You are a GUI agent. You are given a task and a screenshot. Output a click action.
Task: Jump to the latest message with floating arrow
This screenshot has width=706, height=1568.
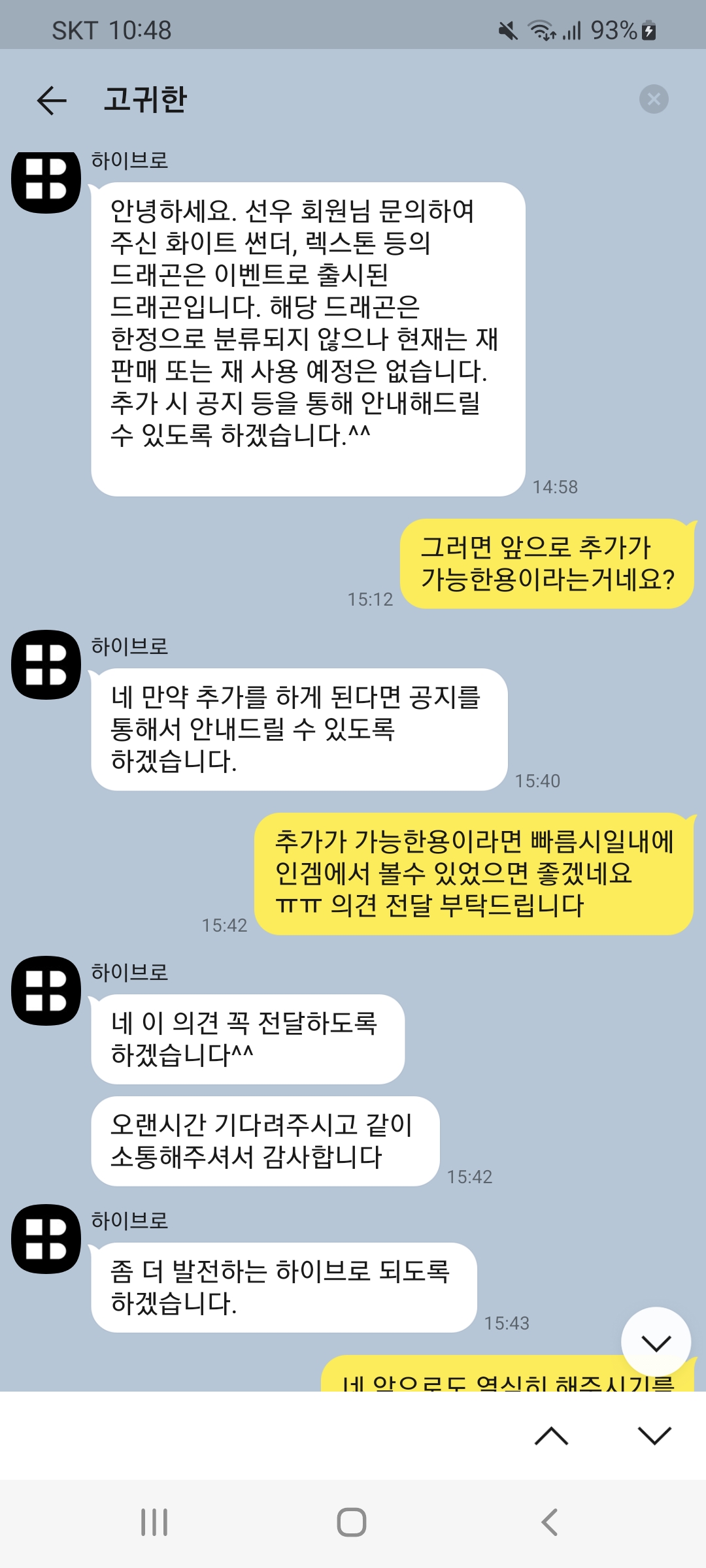[656, 1342]
